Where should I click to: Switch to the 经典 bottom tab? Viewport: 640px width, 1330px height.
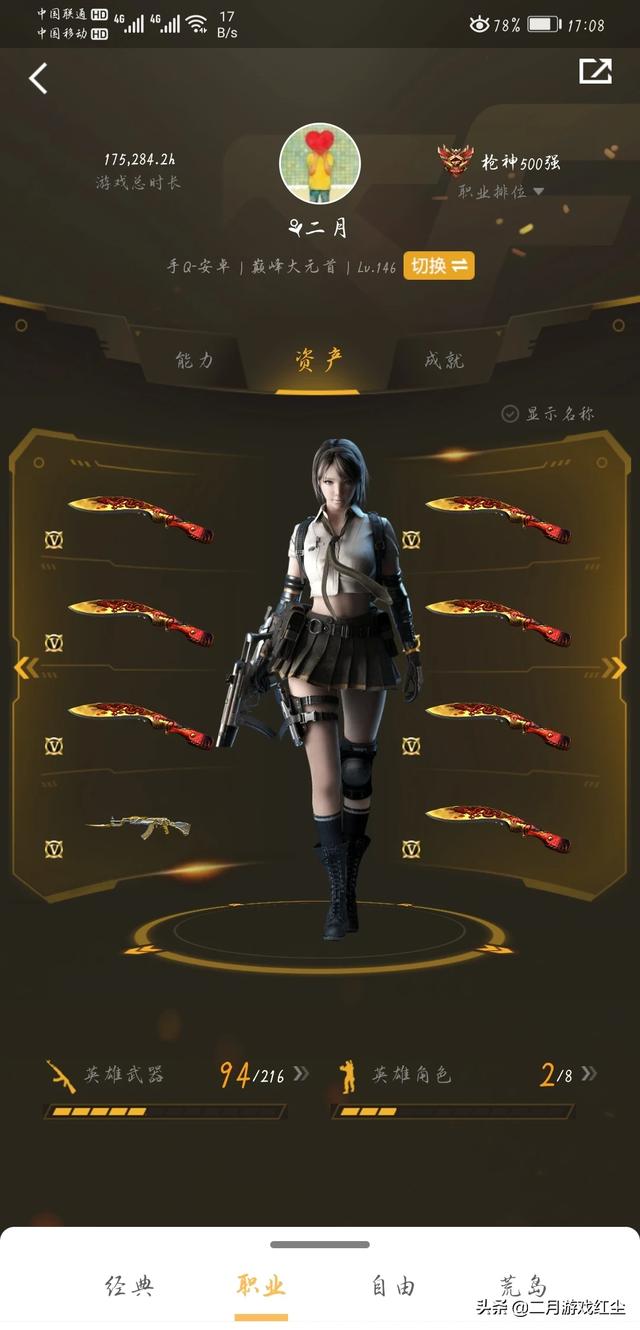(129, 1286)
